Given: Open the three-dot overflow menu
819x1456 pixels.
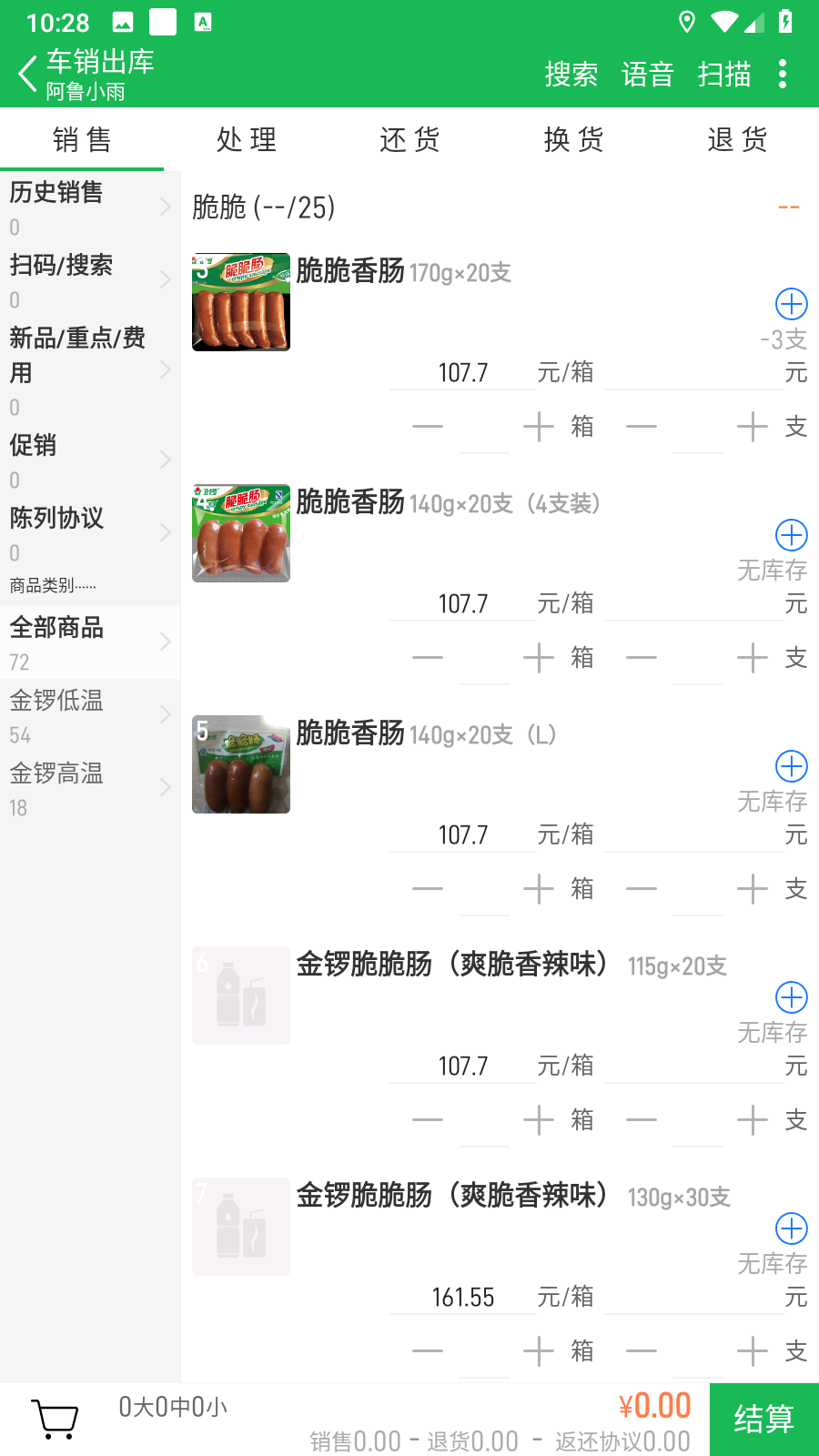Looking at the screenshot, I should pos(783,75).
